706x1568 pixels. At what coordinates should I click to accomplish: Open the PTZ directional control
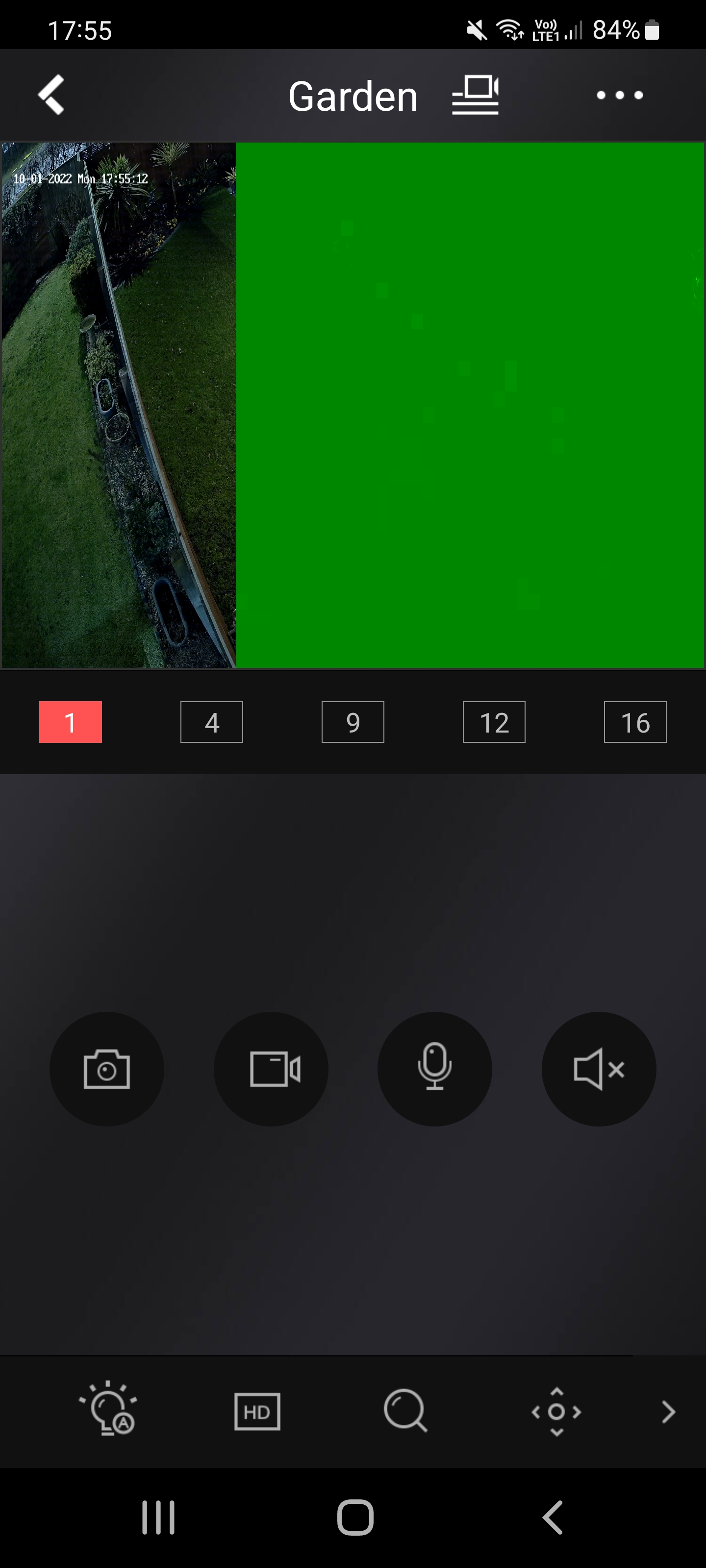coord(556,1411)
